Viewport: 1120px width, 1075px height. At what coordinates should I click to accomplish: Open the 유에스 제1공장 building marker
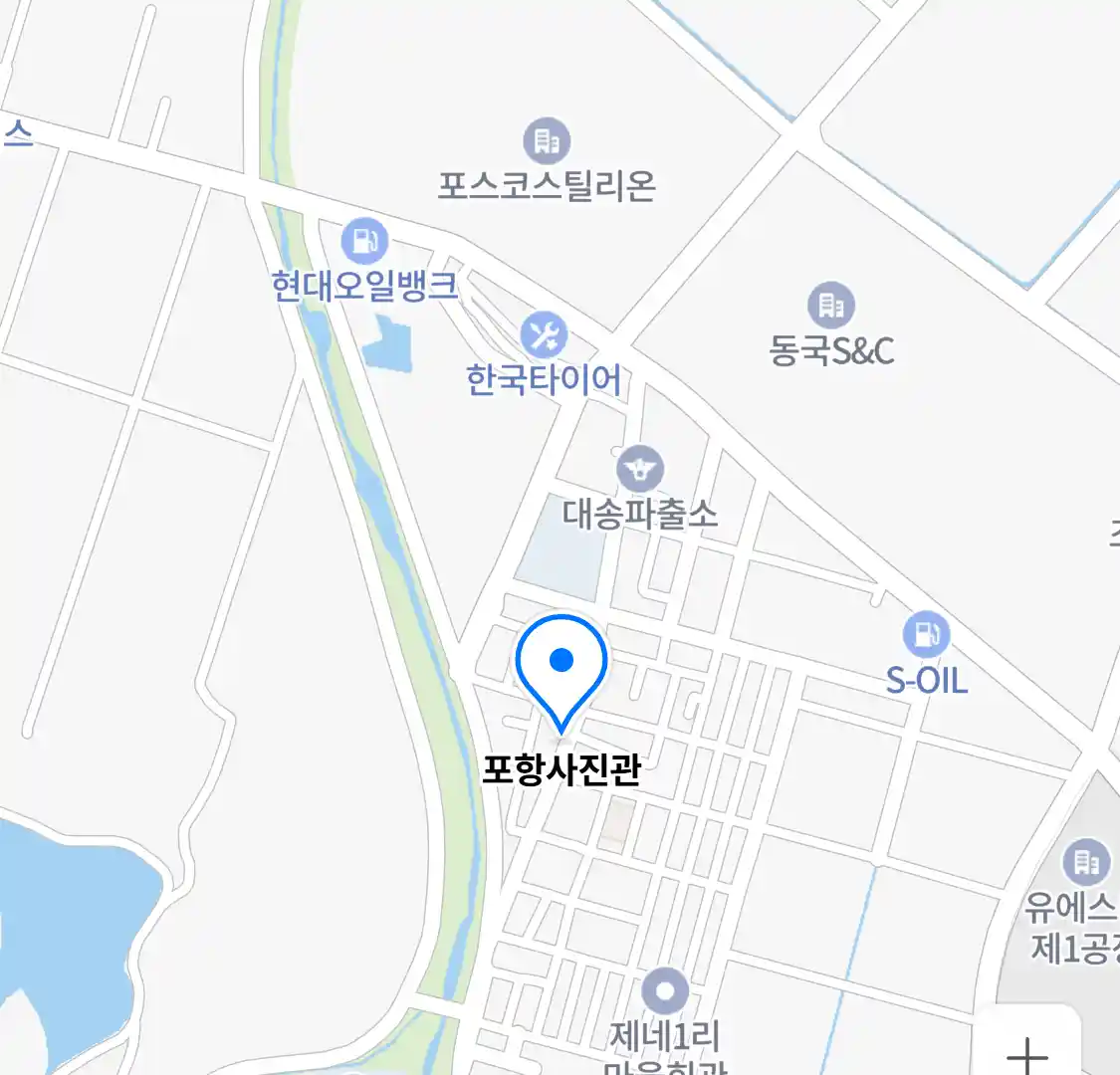pos(1086,862)
